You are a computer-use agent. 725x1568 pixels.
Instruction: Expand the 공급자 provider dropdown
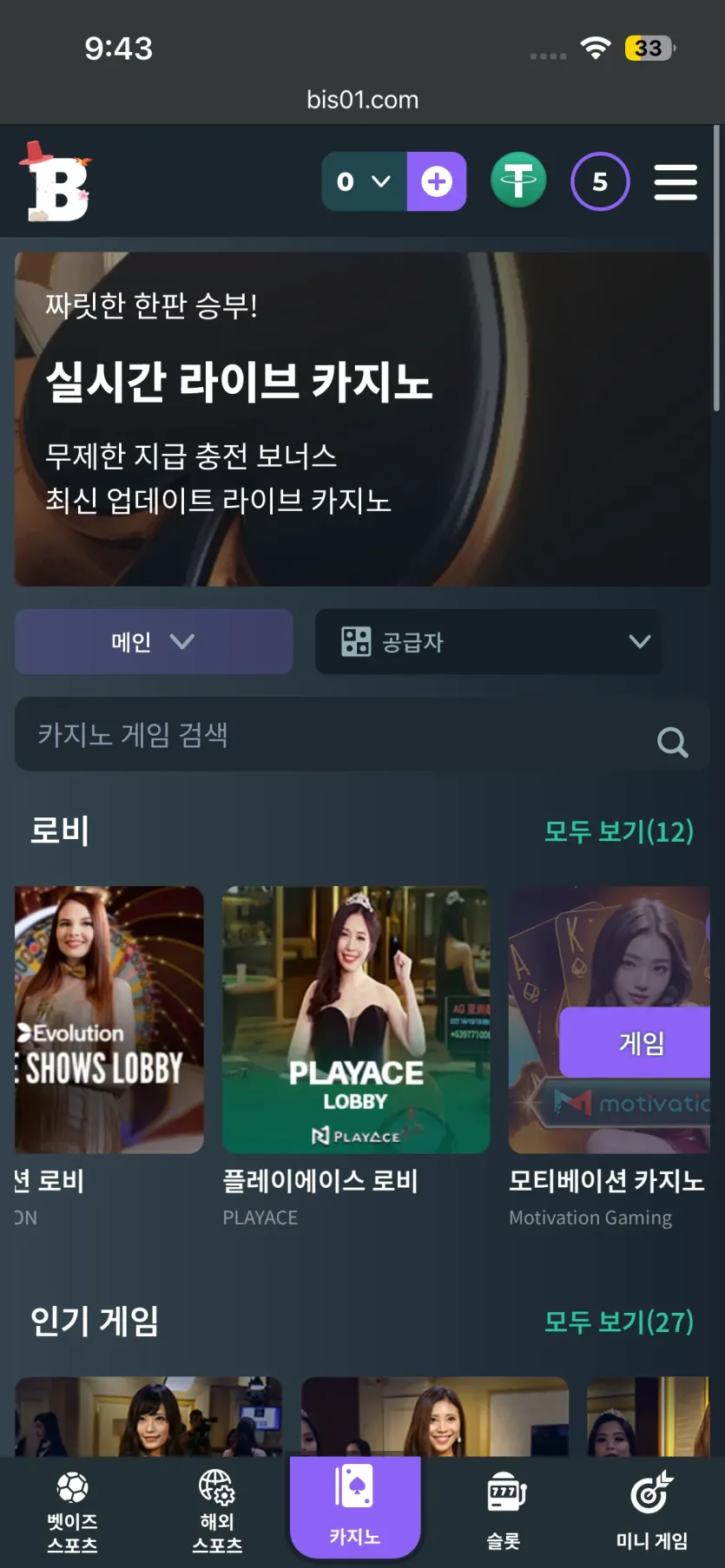(489, 642)
